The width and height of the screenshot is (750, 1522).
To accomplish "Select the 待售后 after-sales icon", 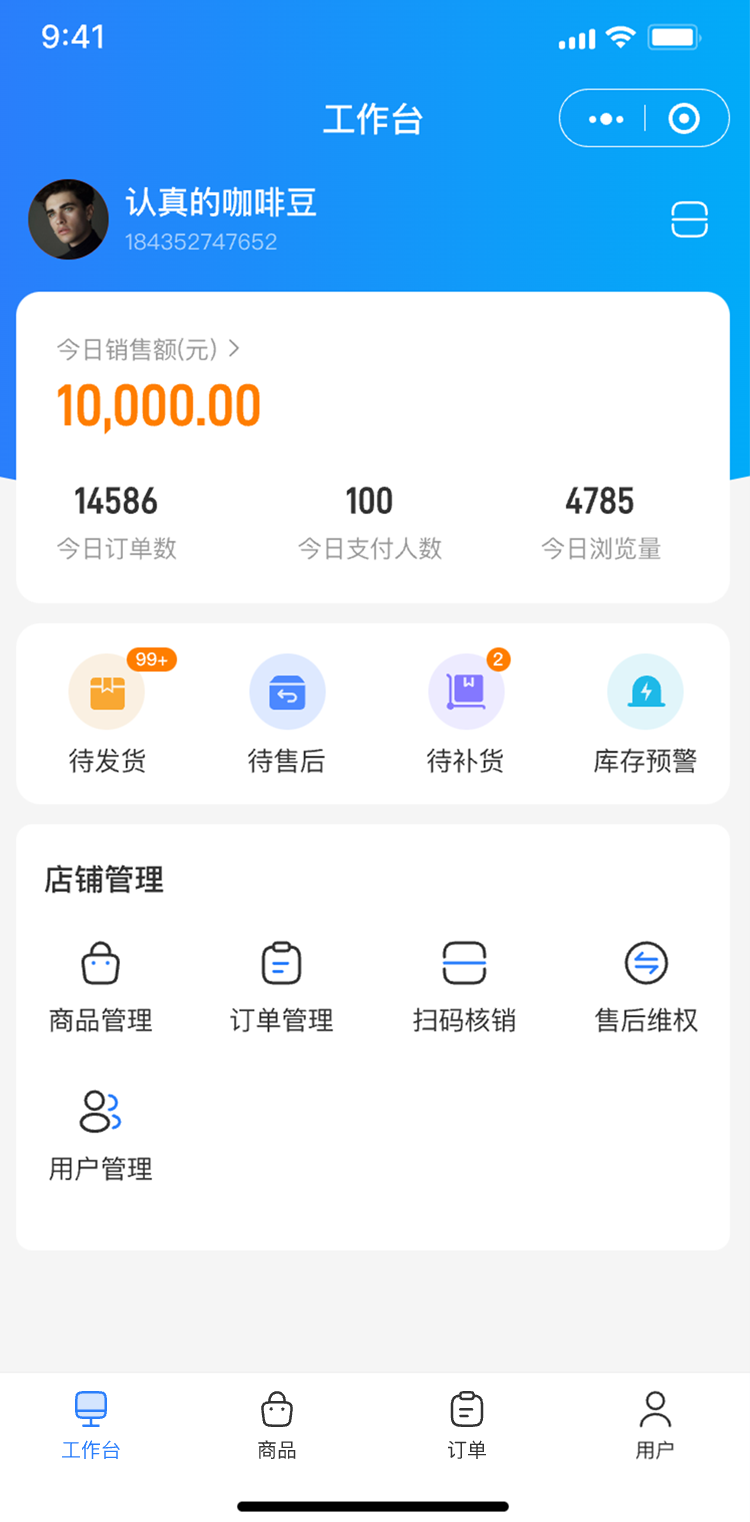I will (287, 691).
